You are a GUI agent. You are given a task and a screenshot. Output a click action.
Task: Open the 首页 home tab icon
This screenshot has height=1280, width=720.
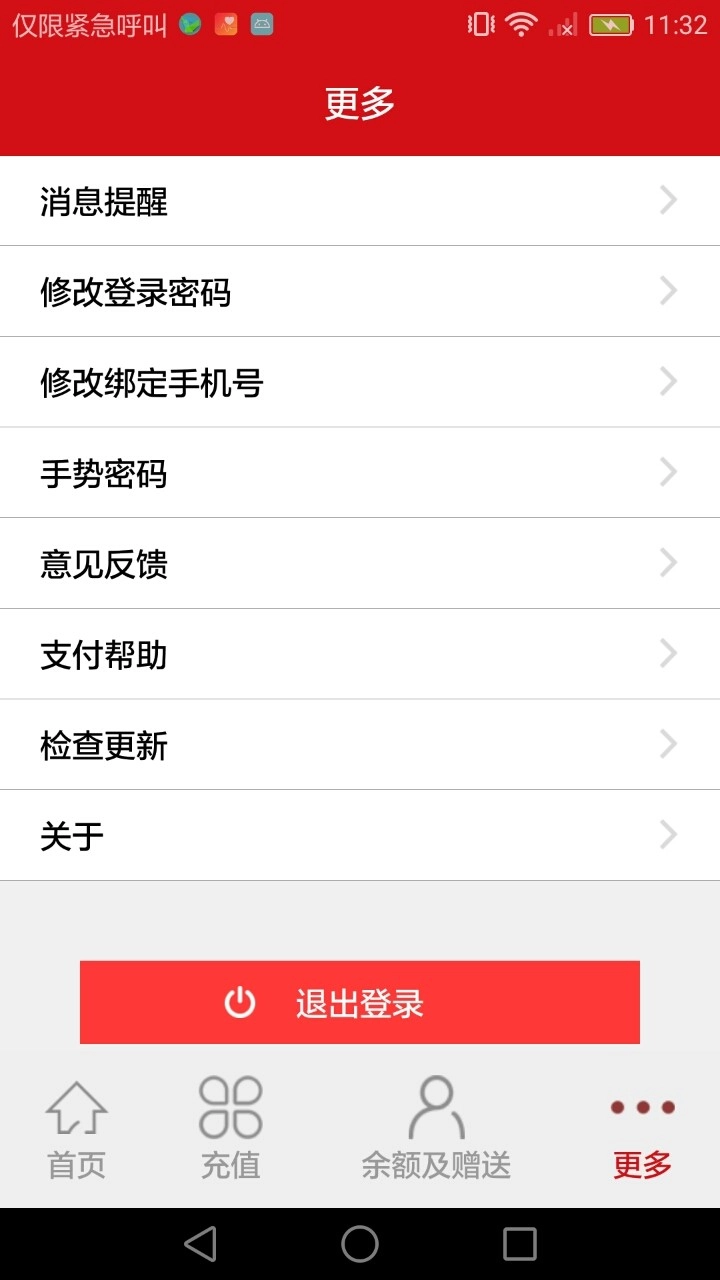(x=75, y=1108)
